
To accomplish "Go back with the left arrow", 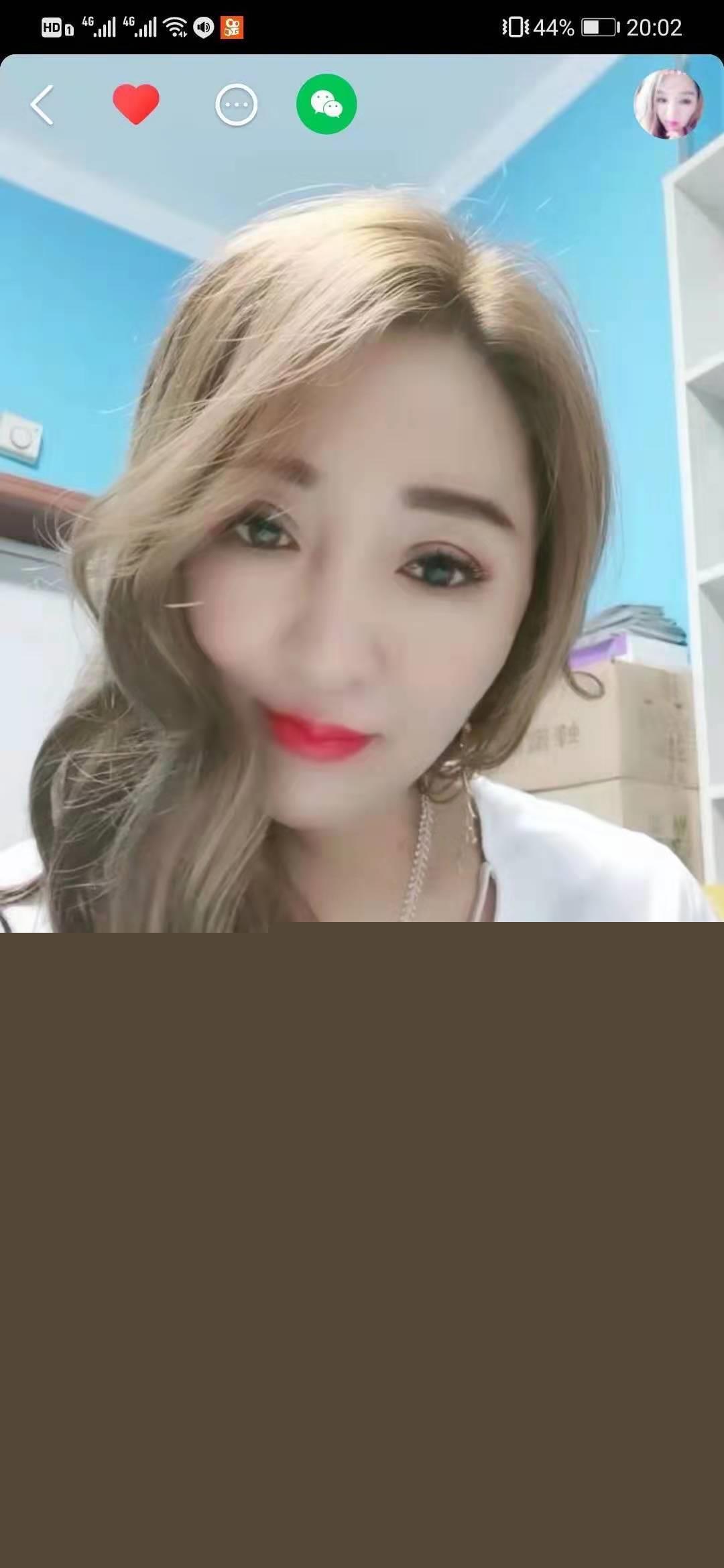I will pyautogui.click(x=42, y=105).
